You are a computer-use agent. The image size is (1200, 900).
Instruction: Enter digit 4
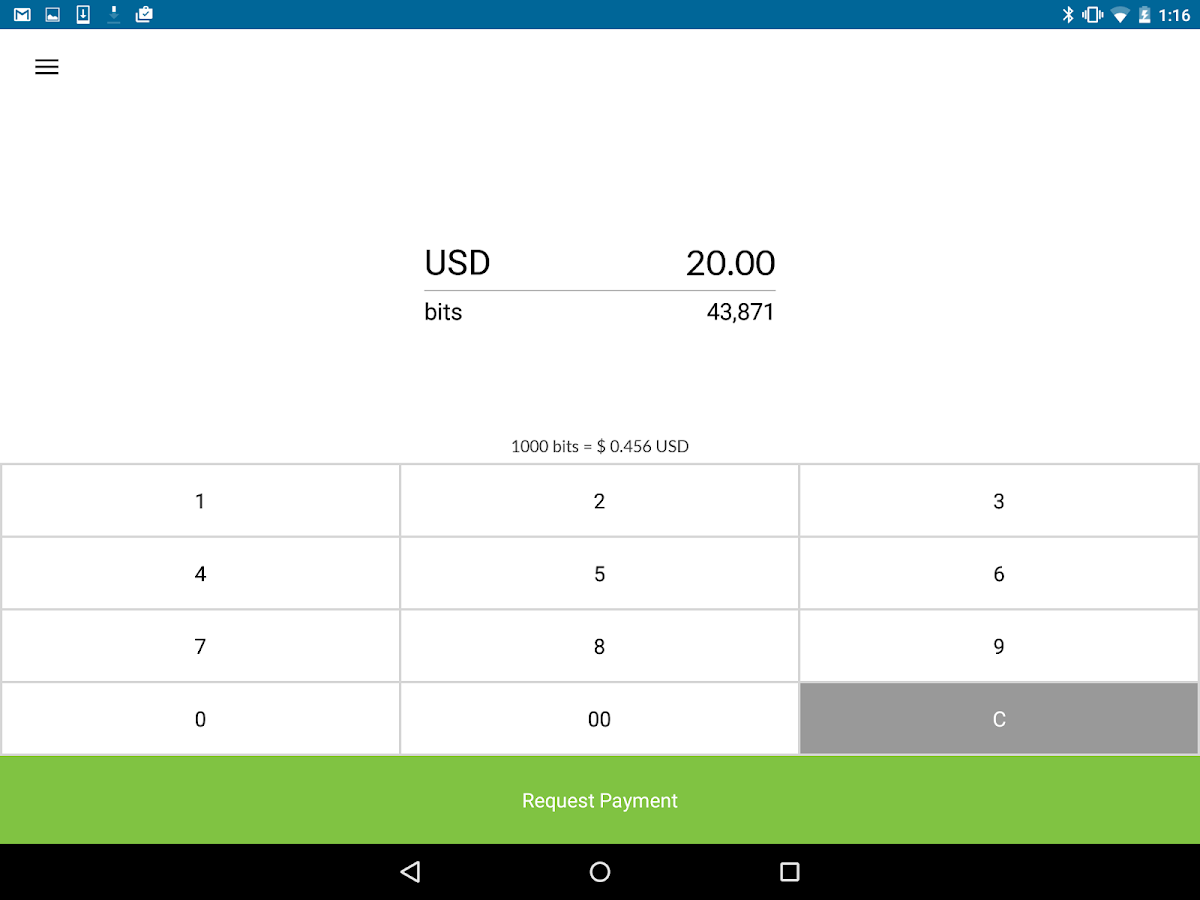200,574
